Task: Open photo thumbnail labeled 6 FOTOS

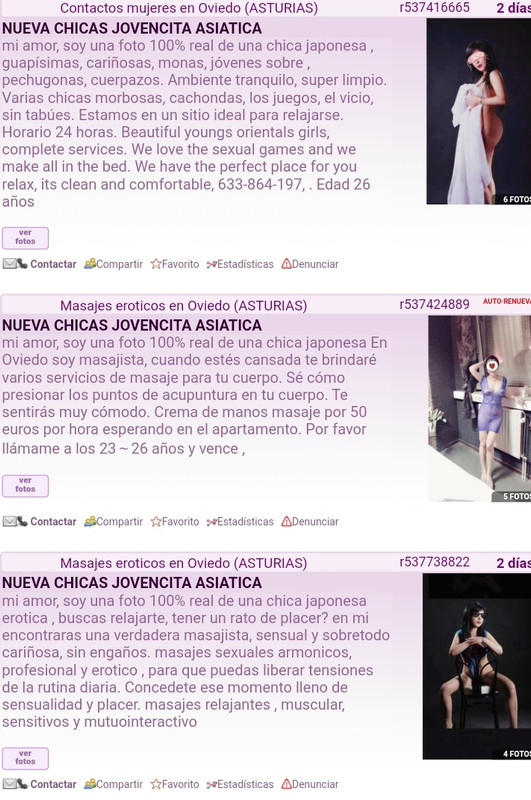Action: (x=478, y=111)
